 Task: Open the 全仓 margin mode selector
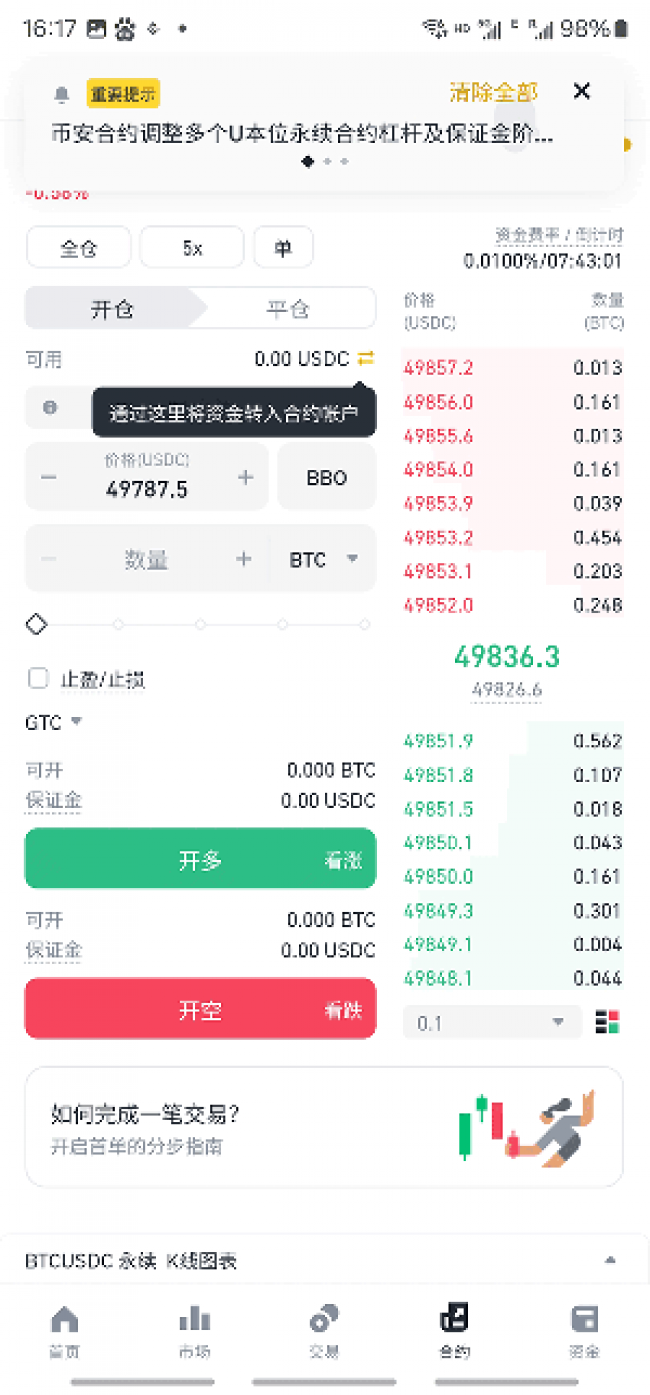click(x=78, y=248)
